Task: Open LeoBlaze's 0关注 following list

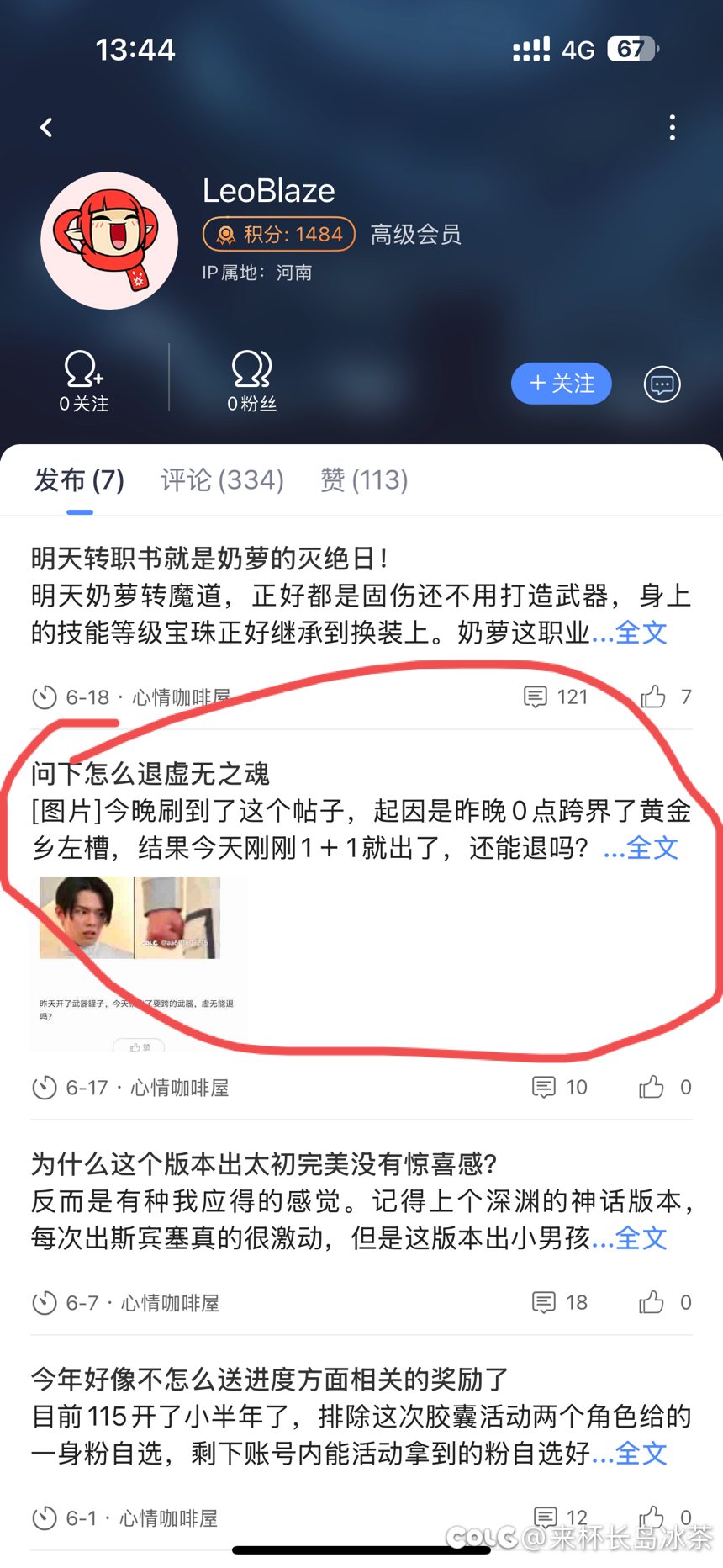Action: point(83,381)
